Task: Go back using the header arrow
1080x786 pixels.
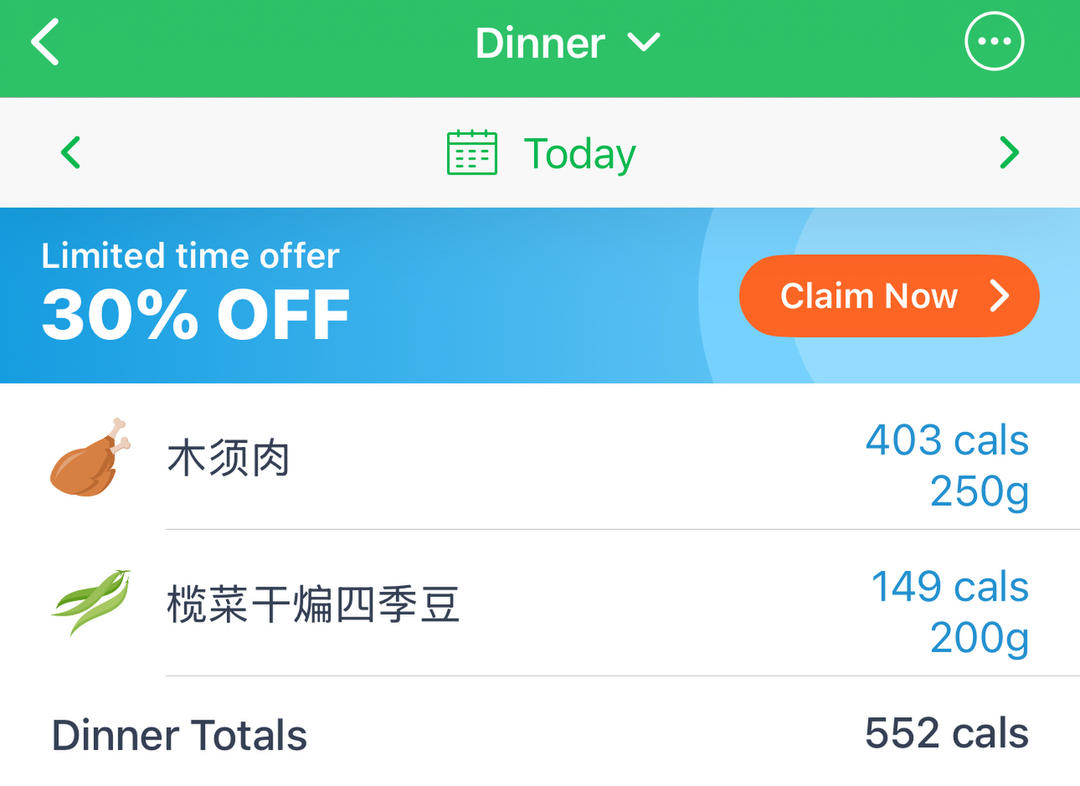Action: (x=45, y=42)
